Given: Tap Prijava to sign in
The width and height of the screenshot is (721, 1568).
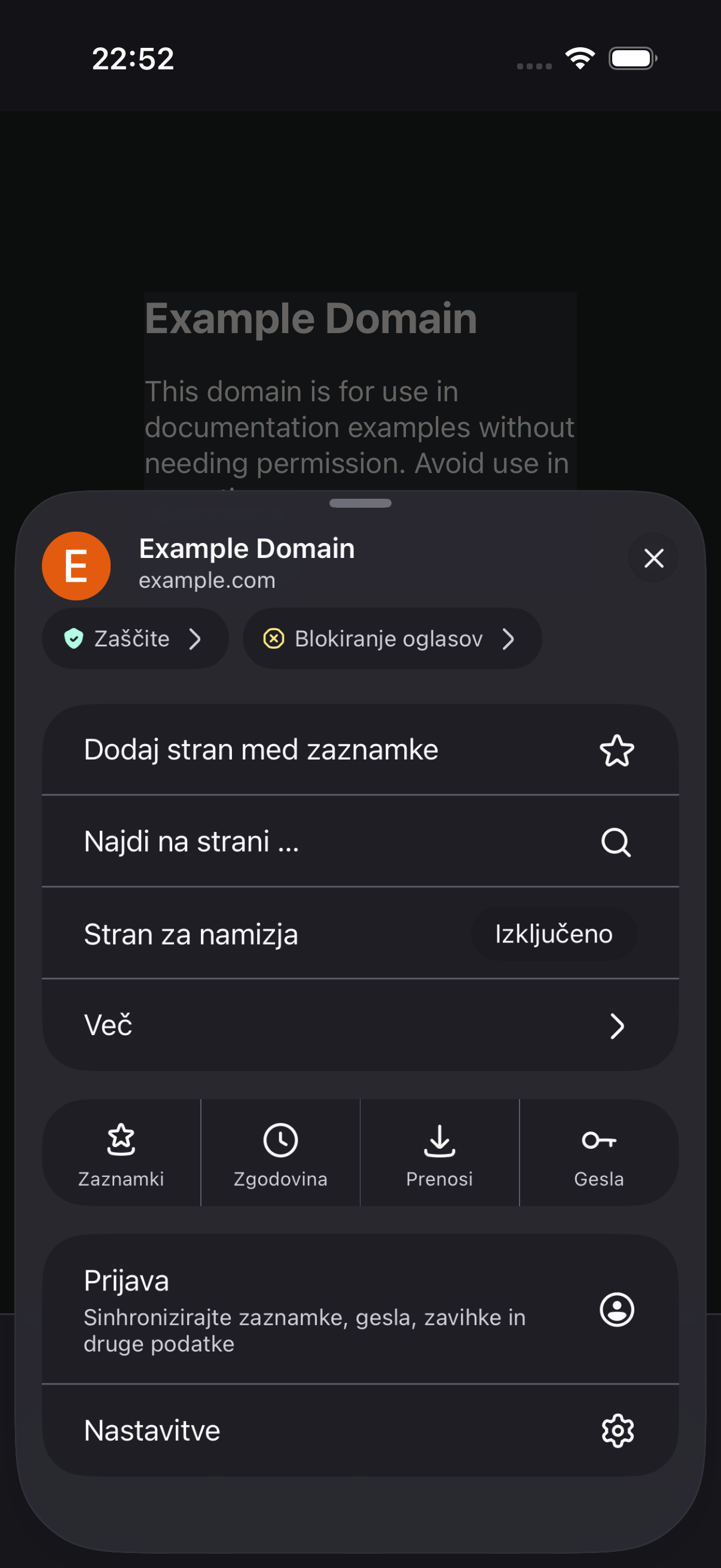Looking at the screenshot, I should pos(360,1308).
